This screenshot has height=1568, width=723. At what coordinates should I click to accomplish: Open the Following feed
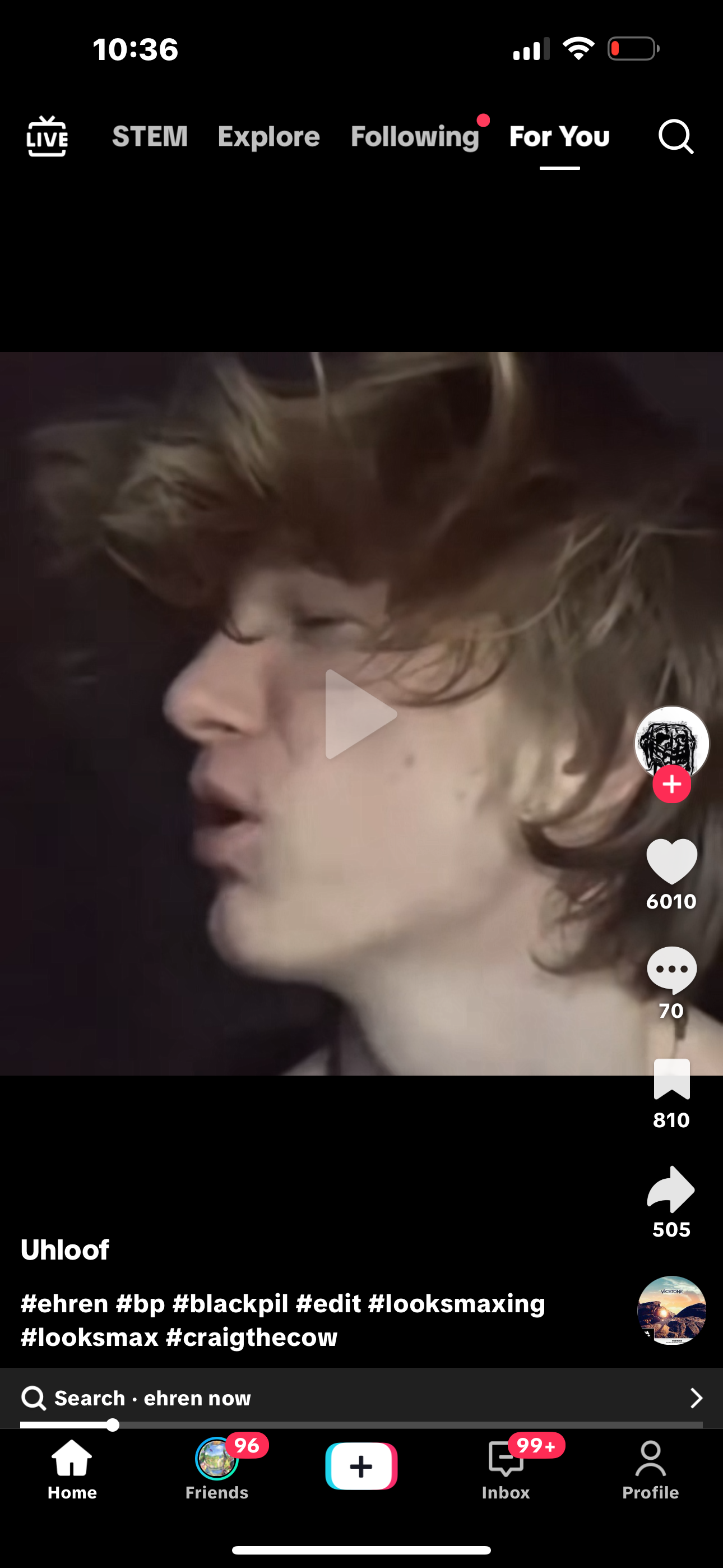pyautogui.click(x=415, y=136)
